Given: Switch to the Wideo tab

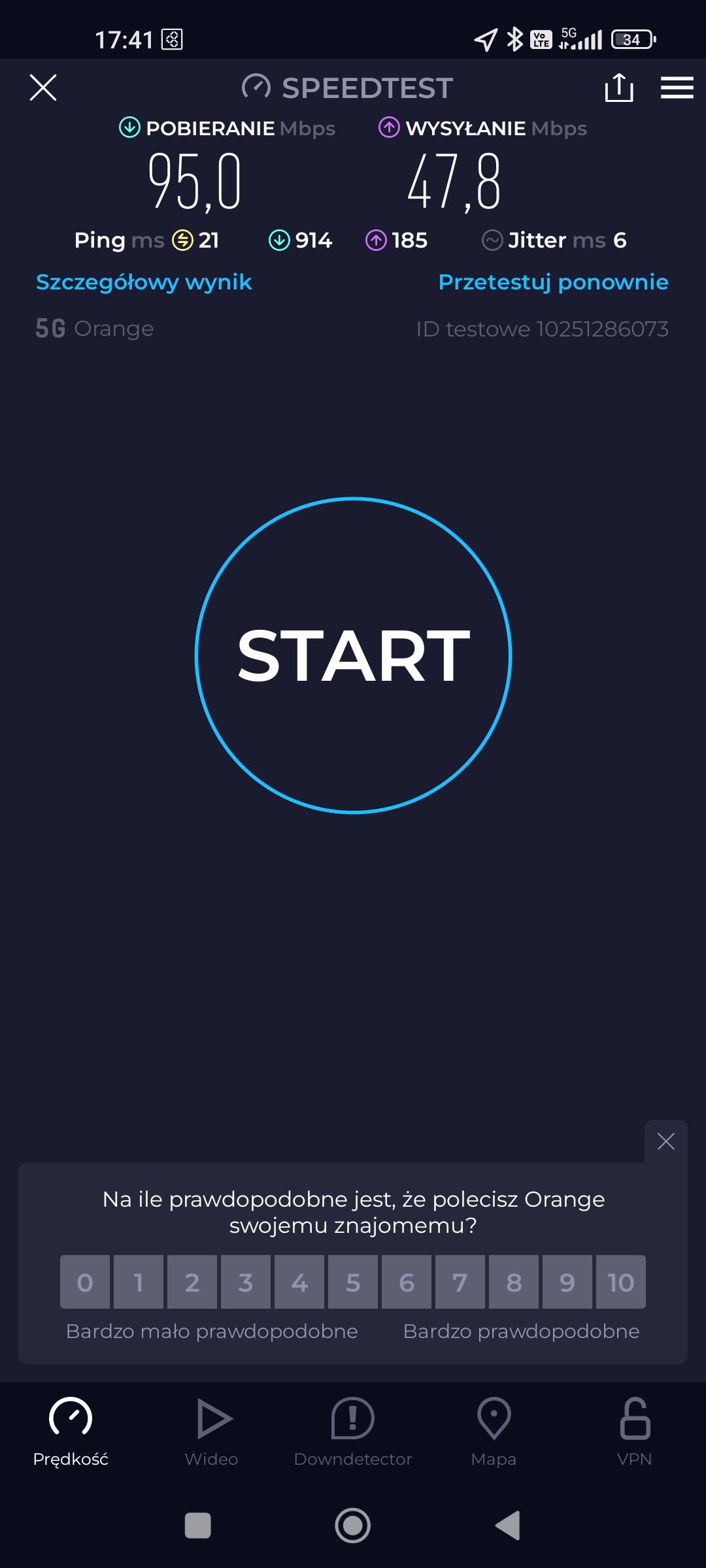Looking at the screenshot, I should 212,1432.
